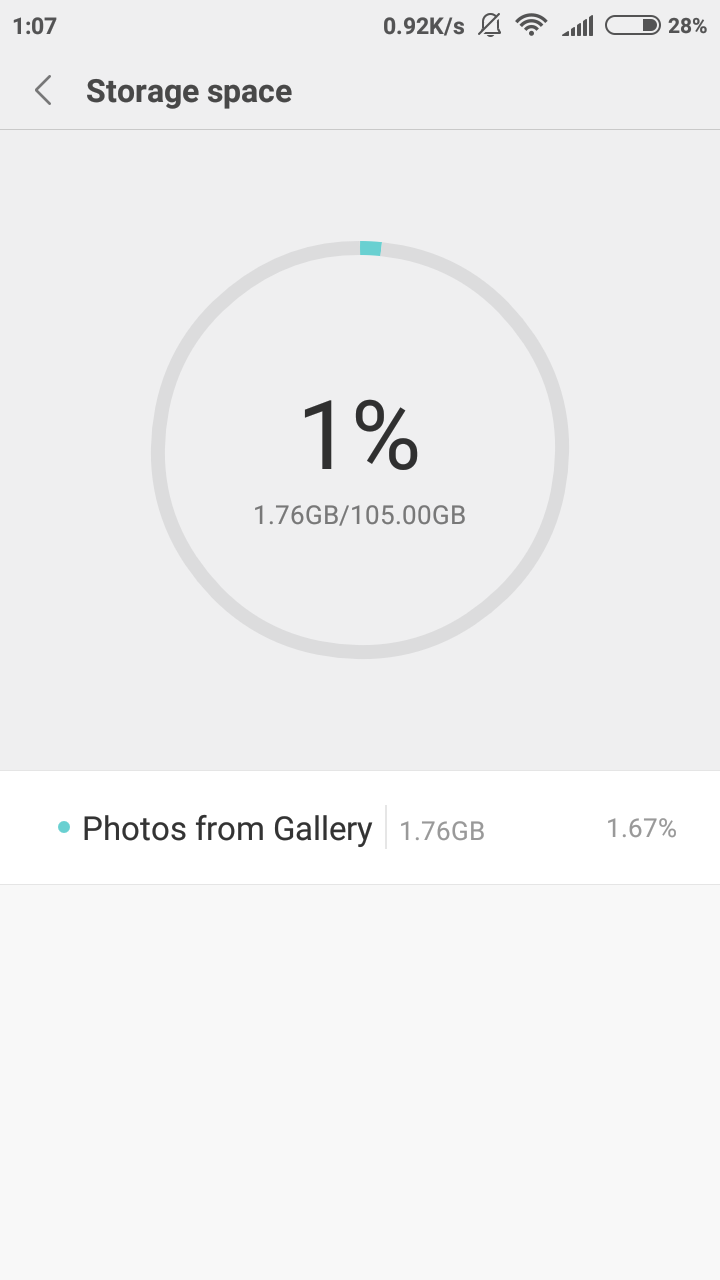Open Photos from Gallery storage row
The height and width of the screenshot is (1280, 720).
pyautogui.click(x=360, y=828)
